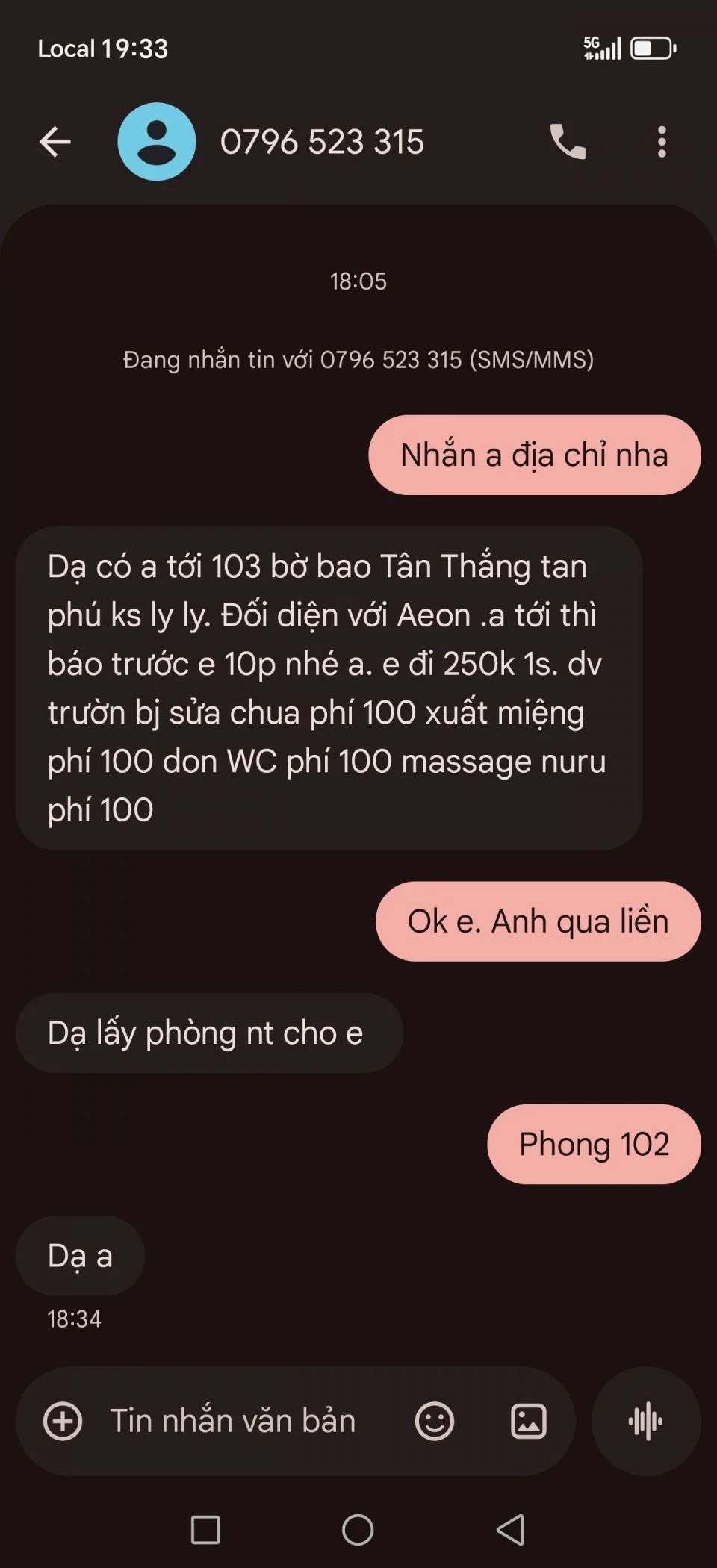Go back to the conversations list
The width and height of the screenshot is (717, 1568).
pyautogui.click(x=55, y=142)
